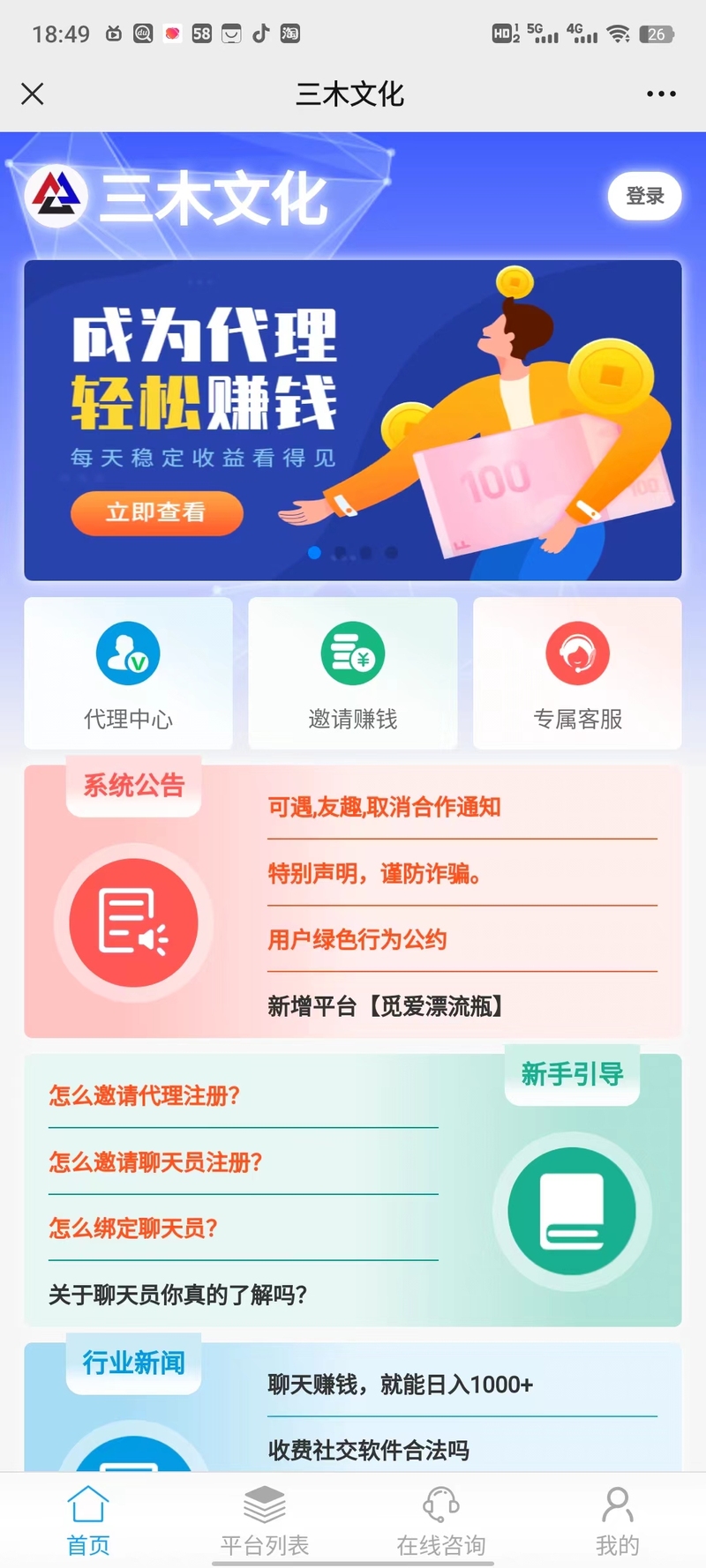The height and width of the screenshot is (1568, 706).
Task: Open 代理中心 agent center
Action: 129,674
